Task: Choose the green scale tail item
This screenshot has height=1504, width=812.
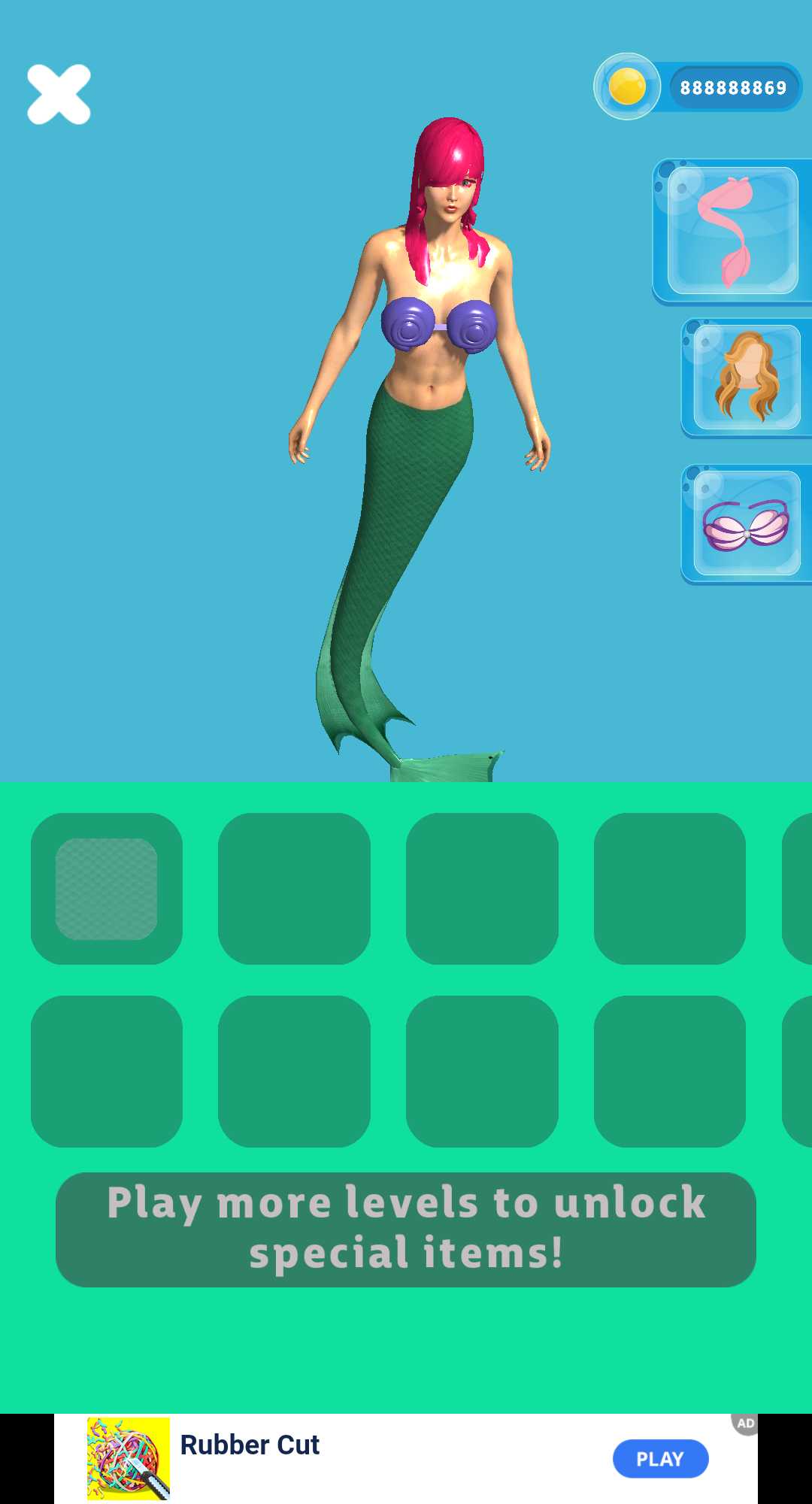Action: 106,889
